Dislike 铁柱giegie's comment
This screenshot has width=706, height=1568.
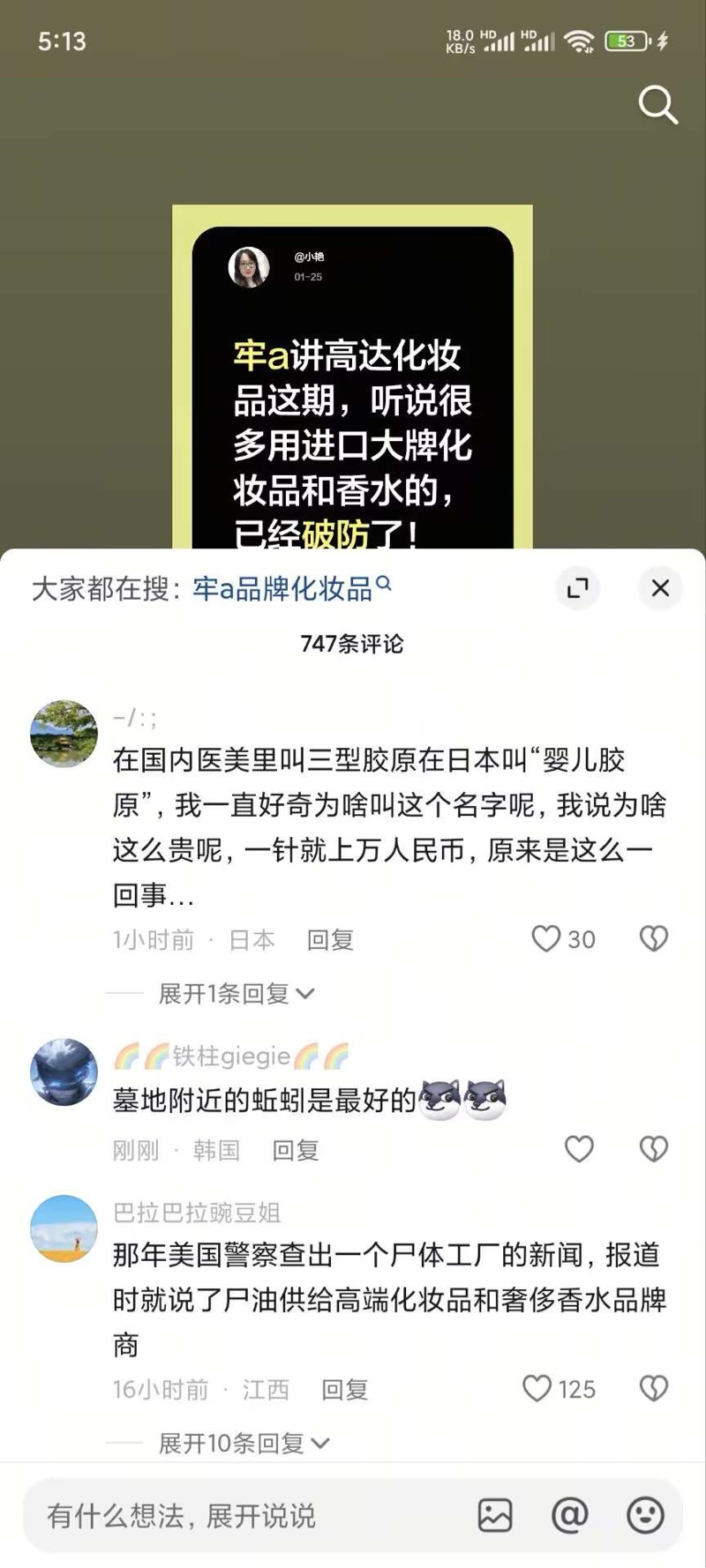[653, 1149]
